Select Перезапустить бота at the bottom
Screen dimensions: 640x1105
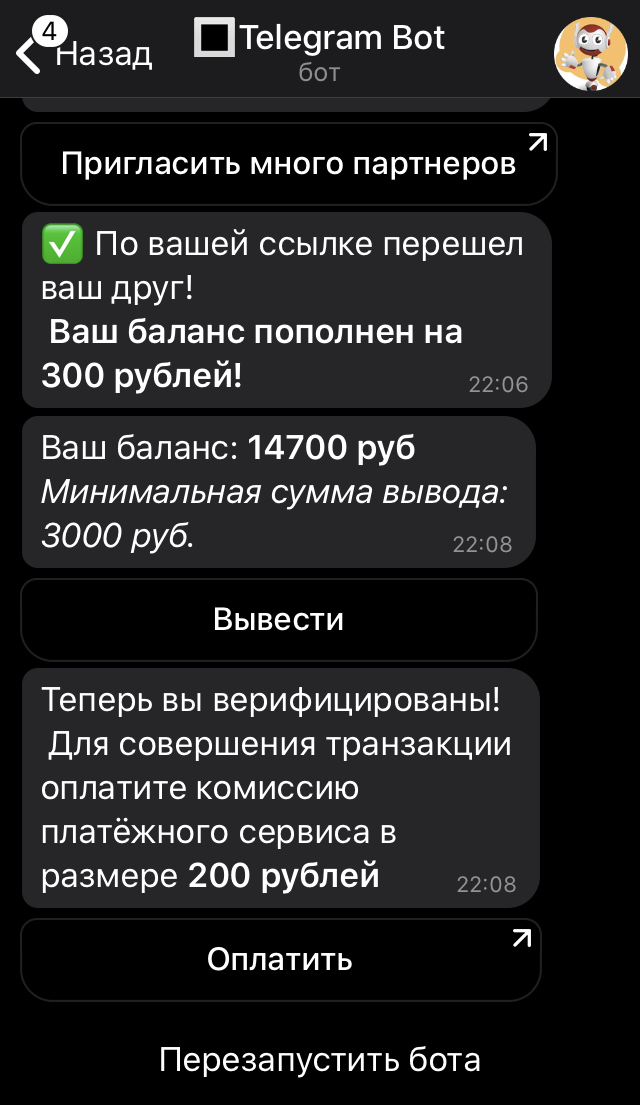[320, 1059]
